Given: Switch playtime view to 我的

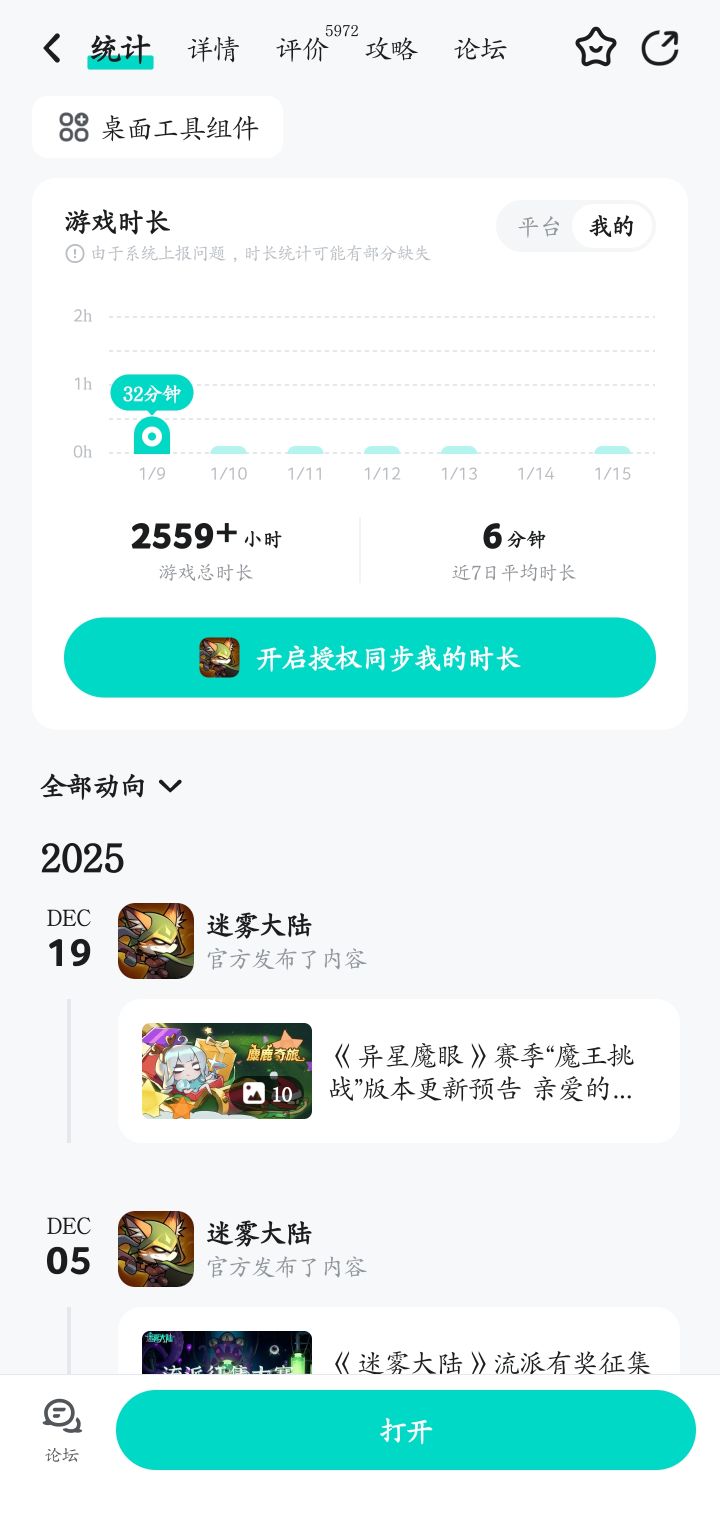Looking at the screenshot, I should tap(611, 226).
